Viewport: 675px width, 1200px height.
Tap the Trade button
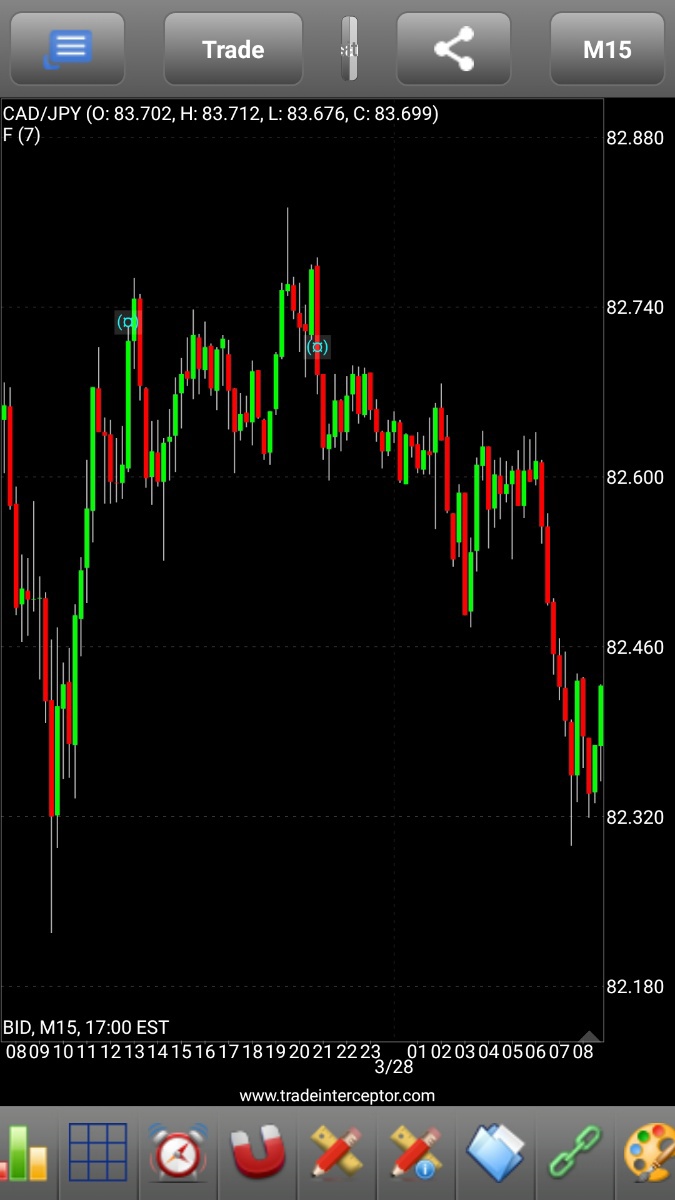233,49
